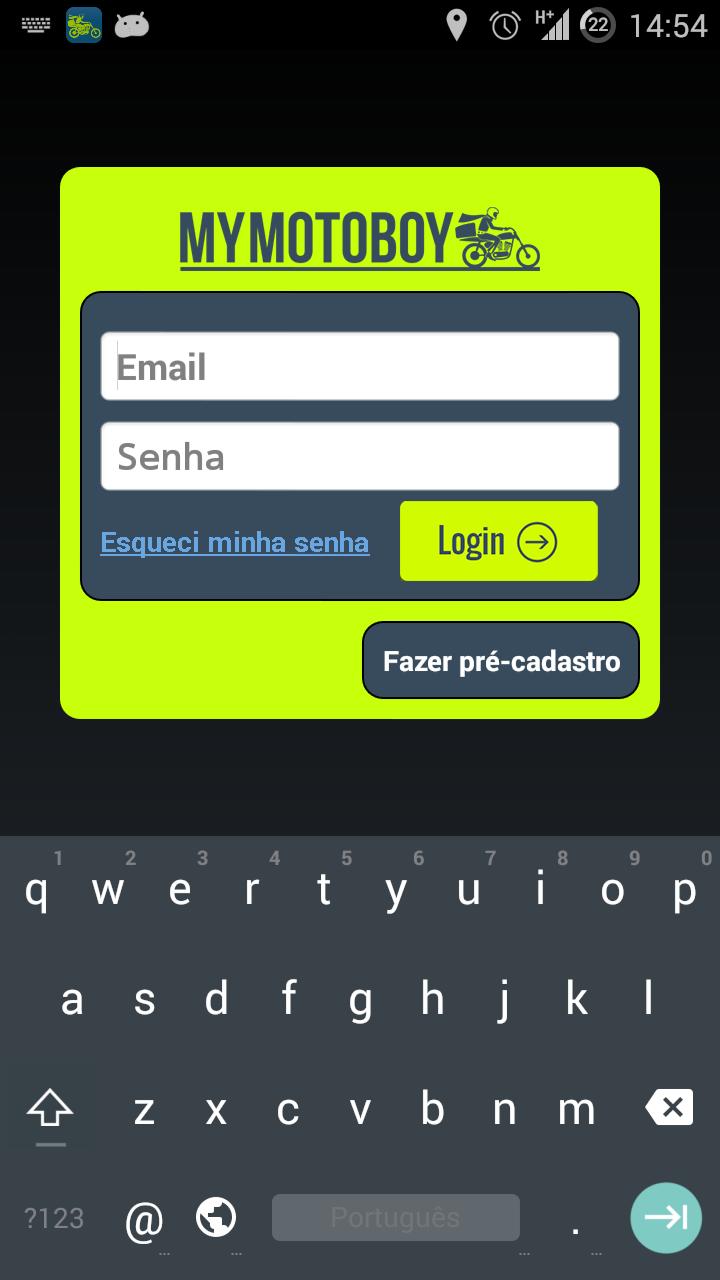Open Fazer pré-cadastro registration

coord(501,661)
